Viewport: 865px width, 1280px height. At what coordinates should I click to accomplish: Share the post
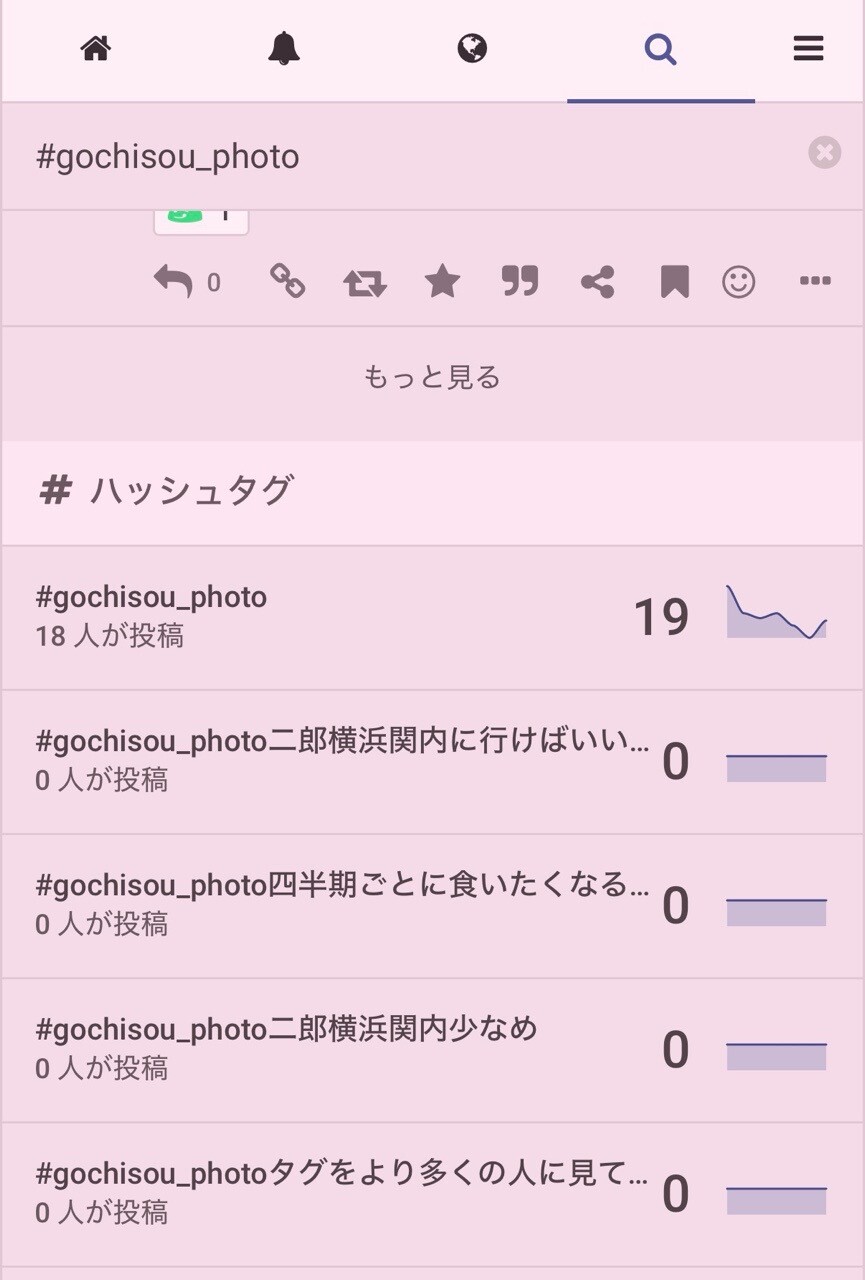[x=597, y=282]
